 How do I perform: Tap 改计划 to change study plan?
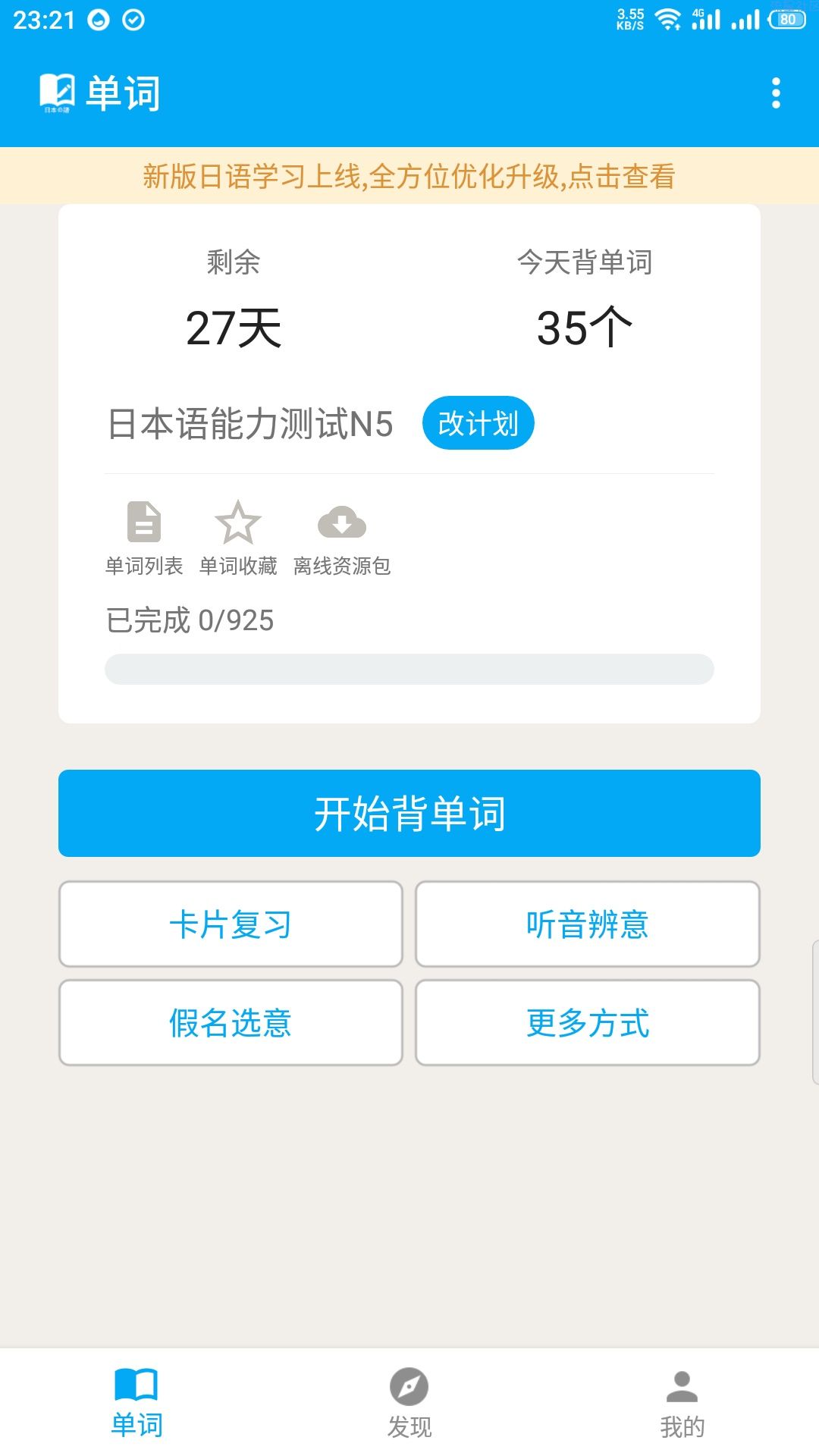(x=479, y=423)
